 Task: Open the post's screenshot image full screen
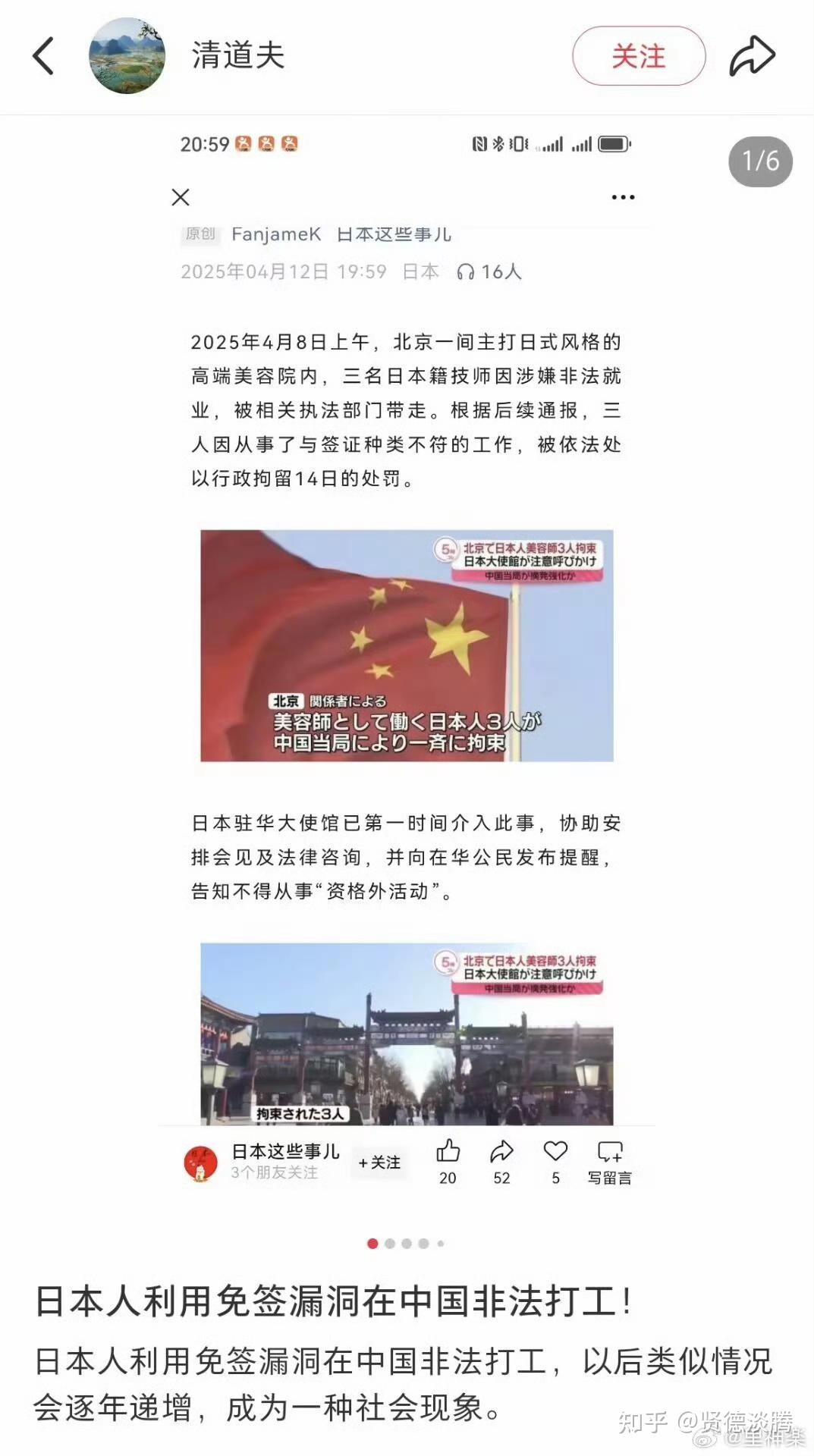pos(407,667)
